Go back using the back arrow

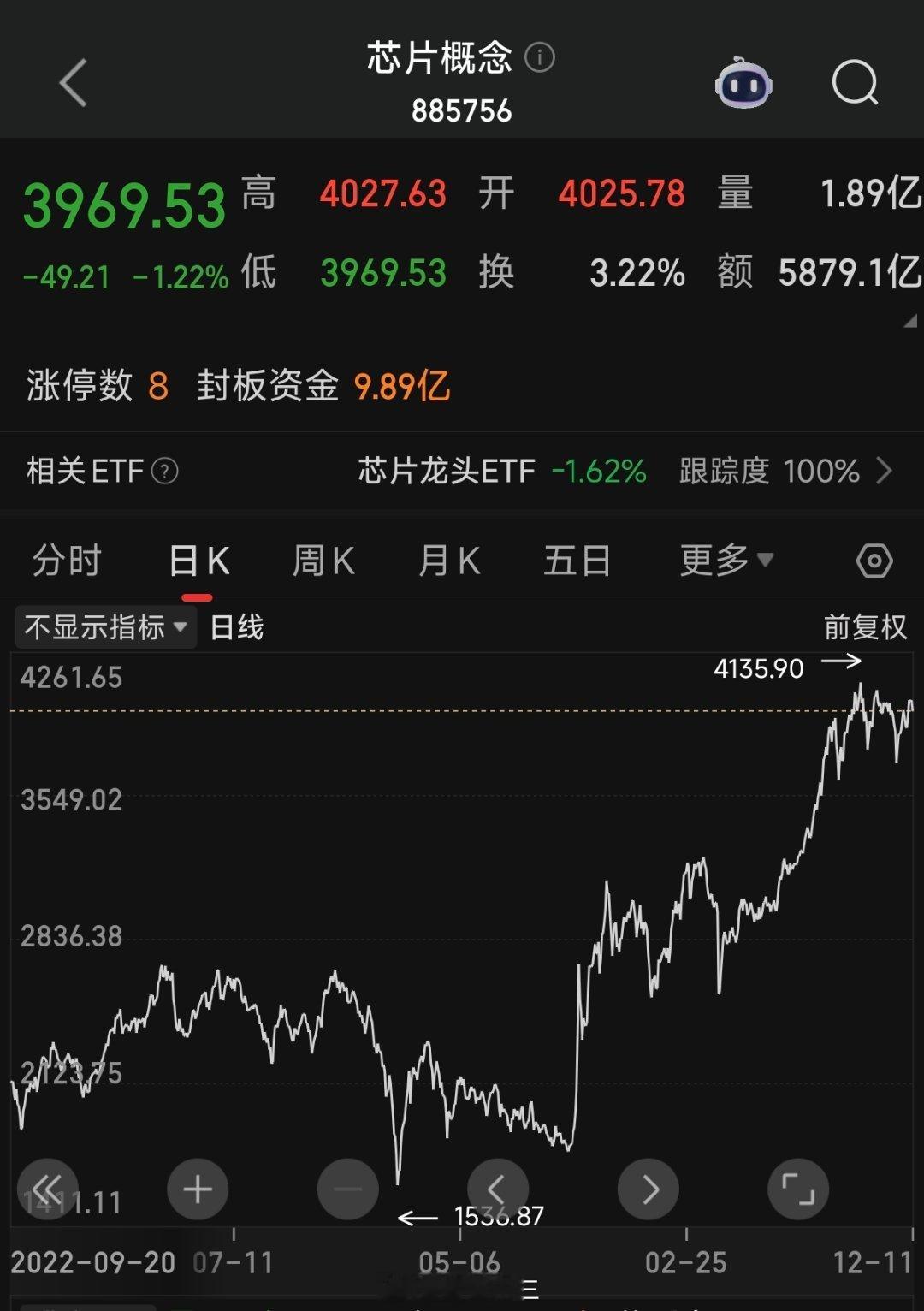(x=72, y=83)
